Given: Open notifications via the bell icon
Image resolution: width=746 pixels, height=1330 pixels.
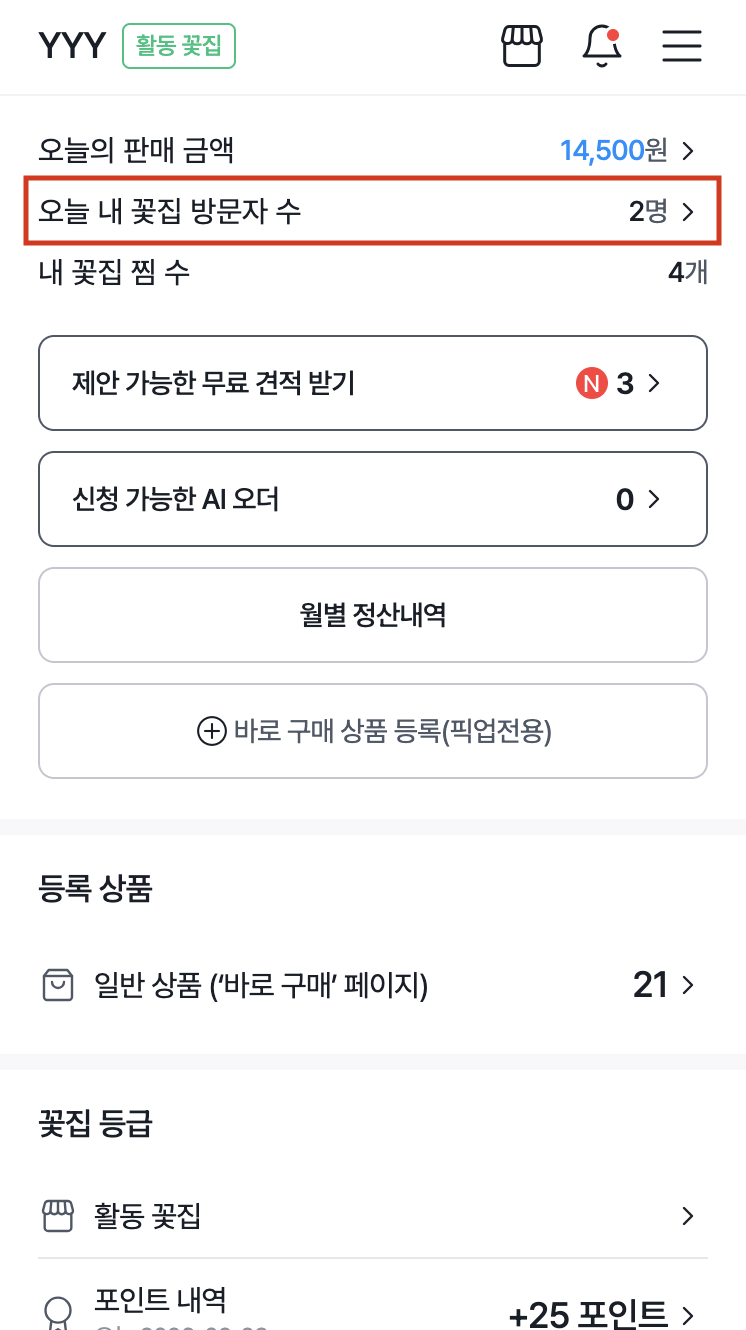Looking at the screenshot, I should tap(601, 46).
